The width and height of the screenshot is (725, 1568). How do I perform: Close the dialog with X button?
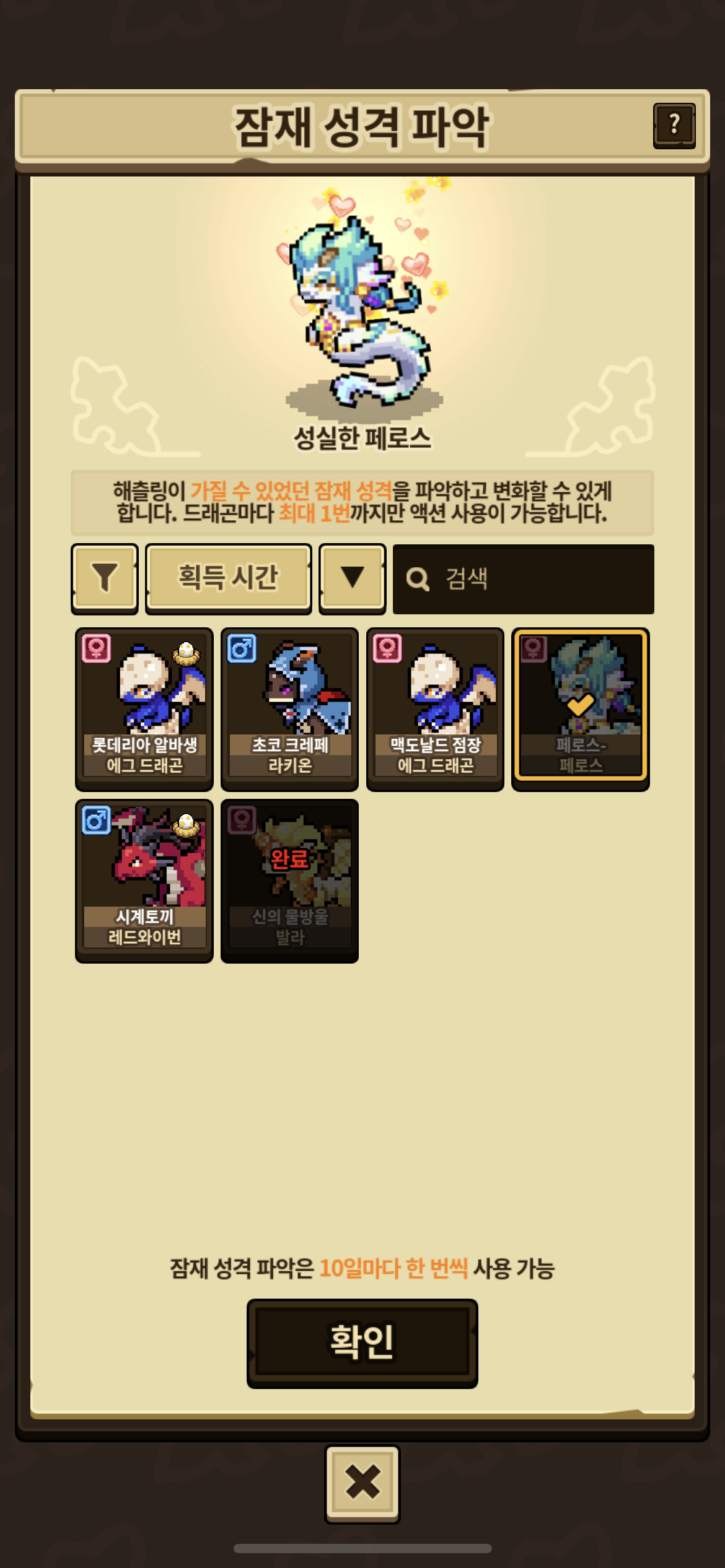pyautogui.click(x=362, y=1484)
